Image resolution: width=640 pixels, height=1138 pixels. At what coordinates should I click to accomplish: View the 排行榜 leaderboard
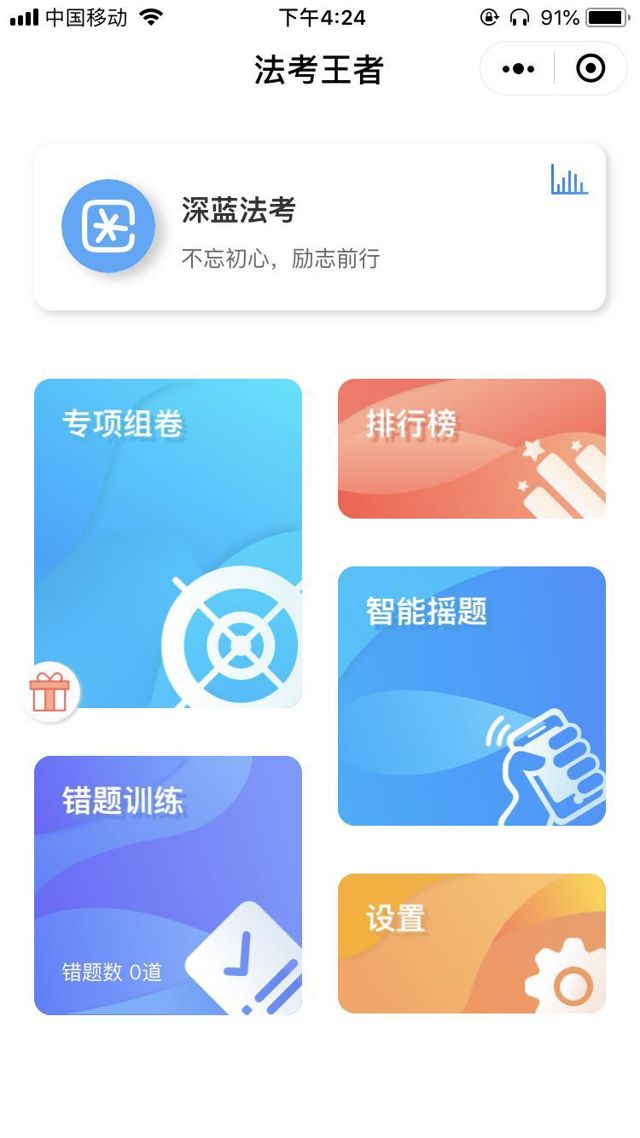click(x=471, y=449)
